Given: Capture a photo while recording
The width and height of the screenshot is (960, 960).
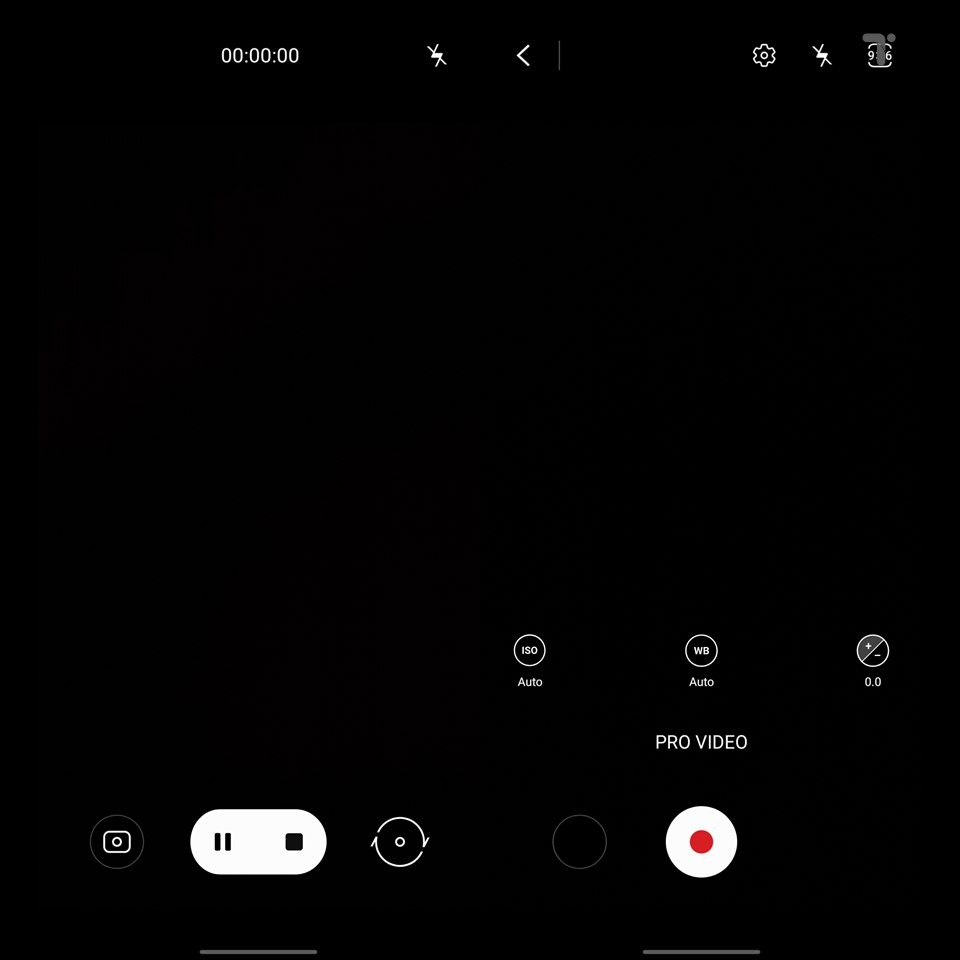Looking at the screenshot, I should 117,842.
